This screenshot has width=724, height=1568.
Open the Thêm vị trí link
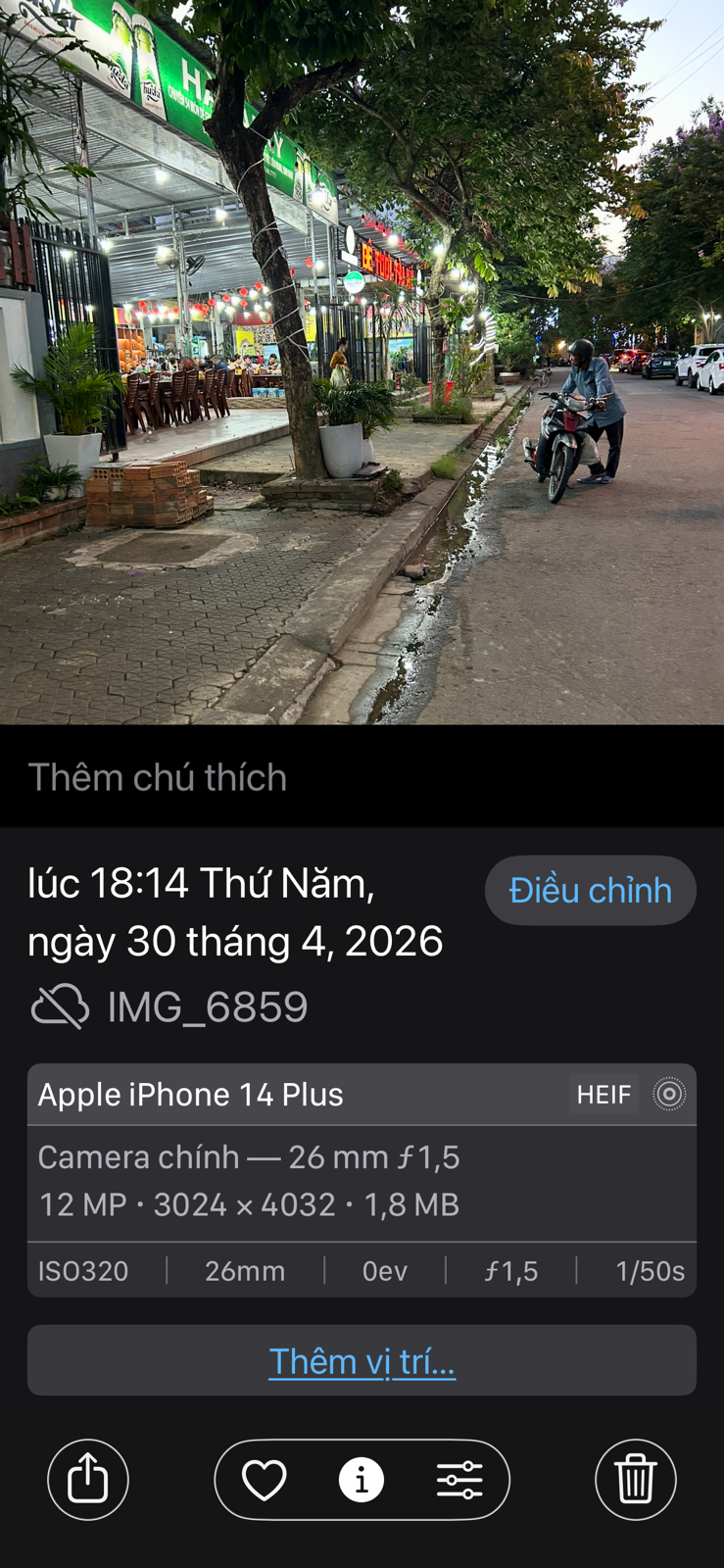tap(362, 1361)
